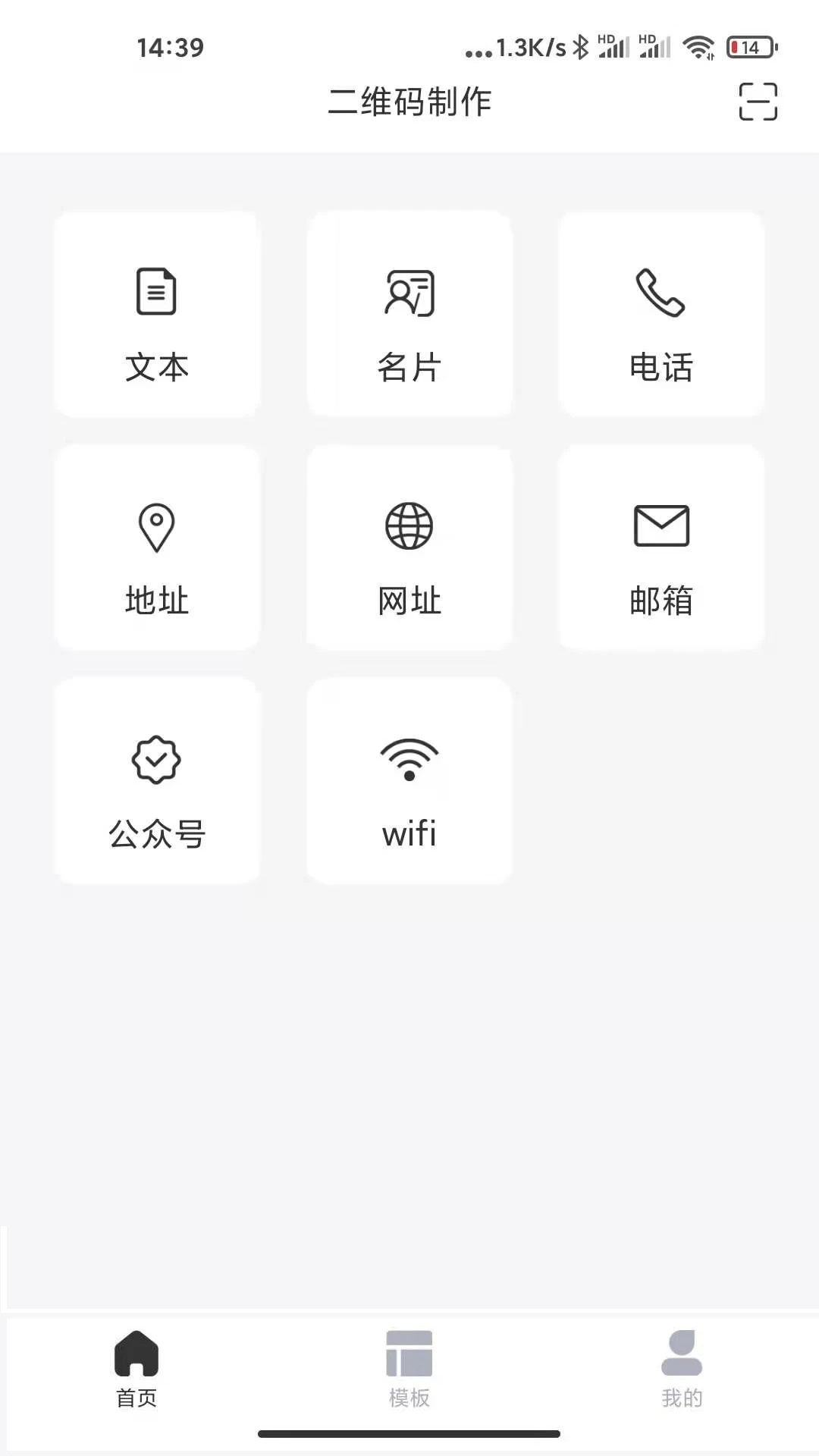Tap the globe icon on 网址 card
The width and height of the screenshot is (819, 1456).
tap(408, 523)
